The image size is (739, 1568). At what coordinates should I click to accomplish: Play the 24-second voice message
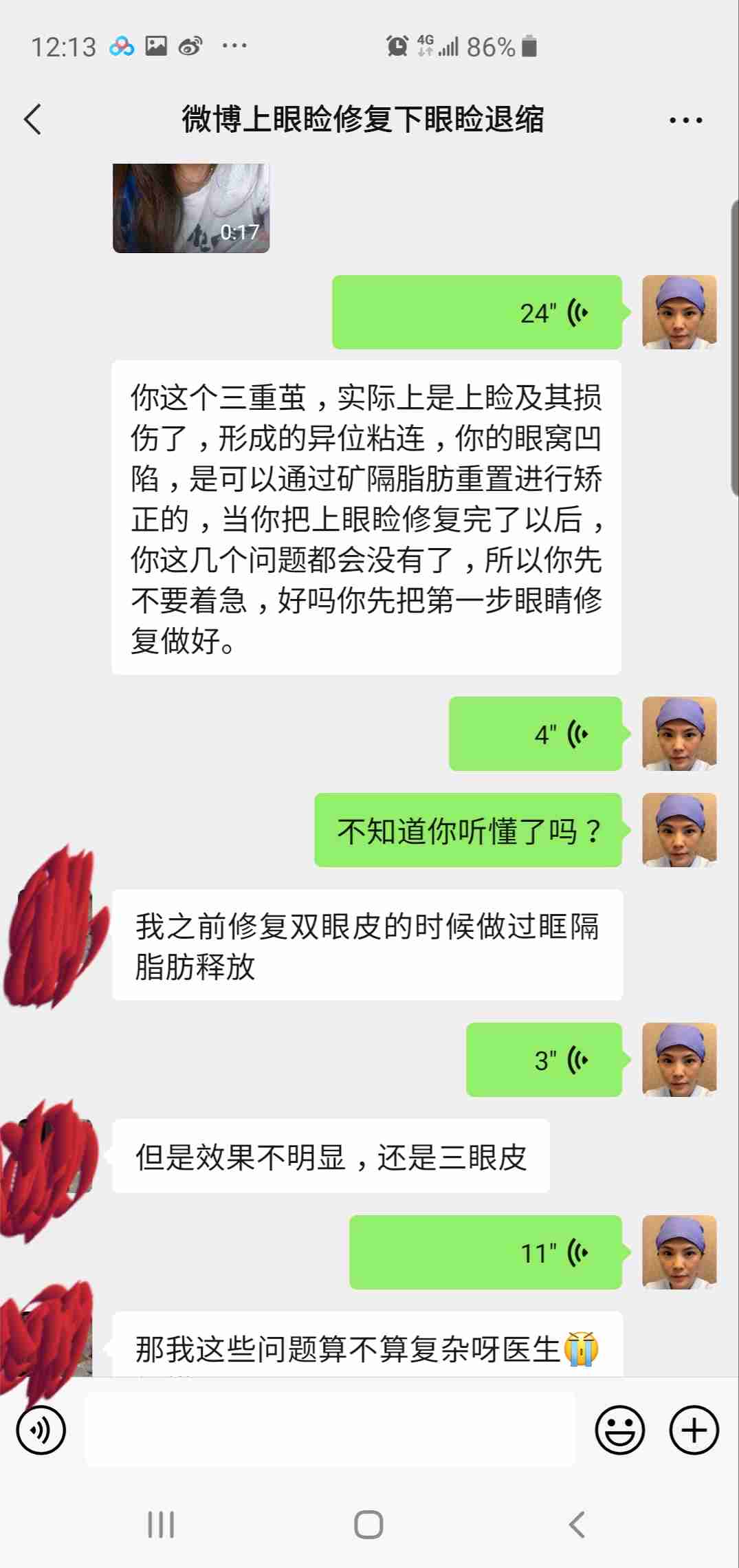tap(477, 312)
